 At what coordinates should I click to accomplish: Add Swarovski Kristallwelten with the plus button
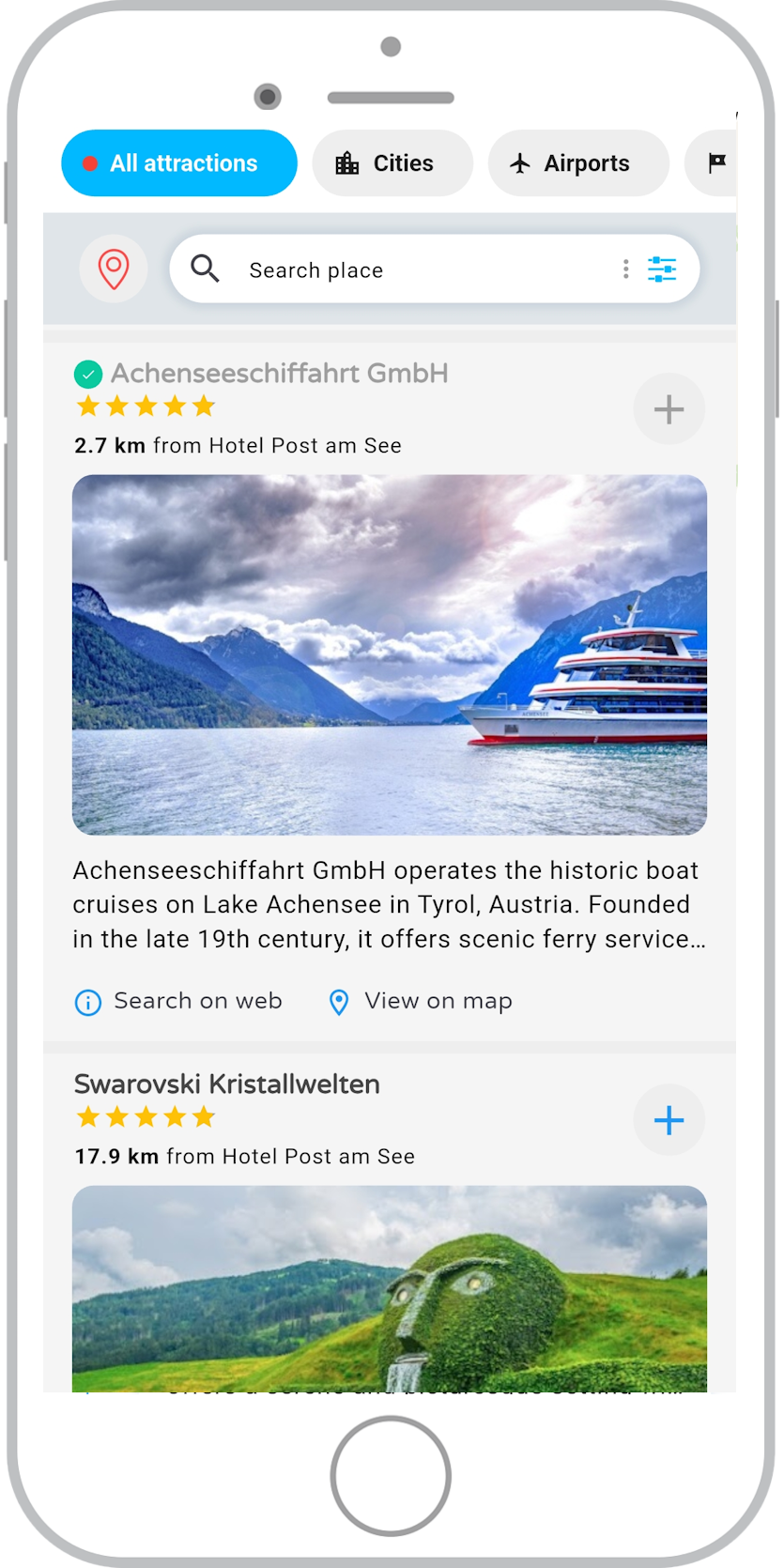click(x=669, y=1120)
